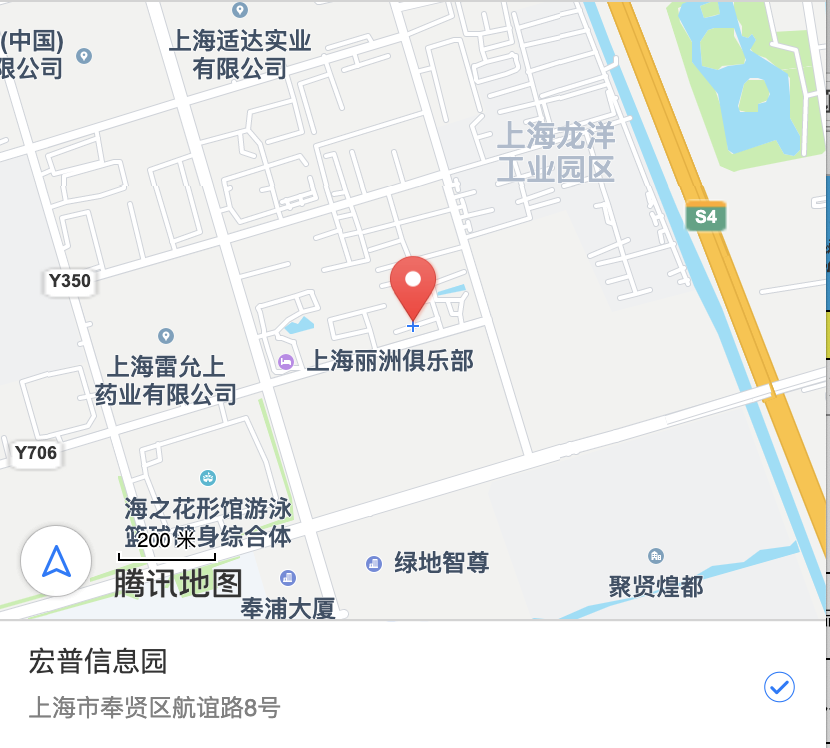Select the 宏普信息园 location row
The width and height of the screenshot is (830, 748).
point(400,685)
